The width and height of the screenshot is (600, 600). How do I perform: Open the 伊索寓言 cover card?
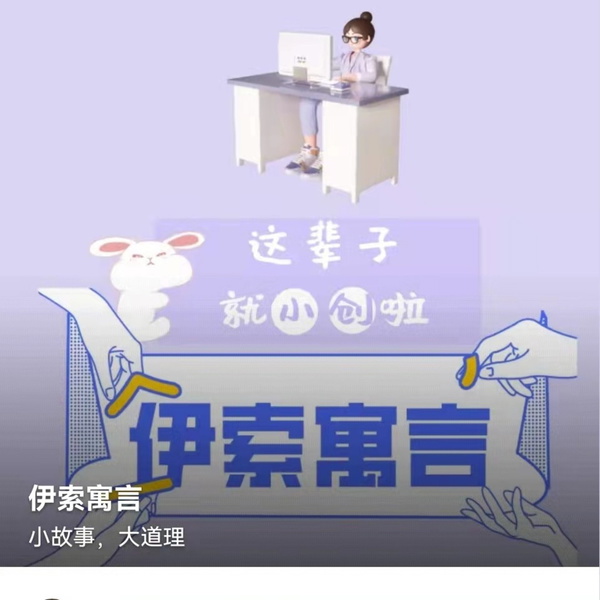[300, 300]
